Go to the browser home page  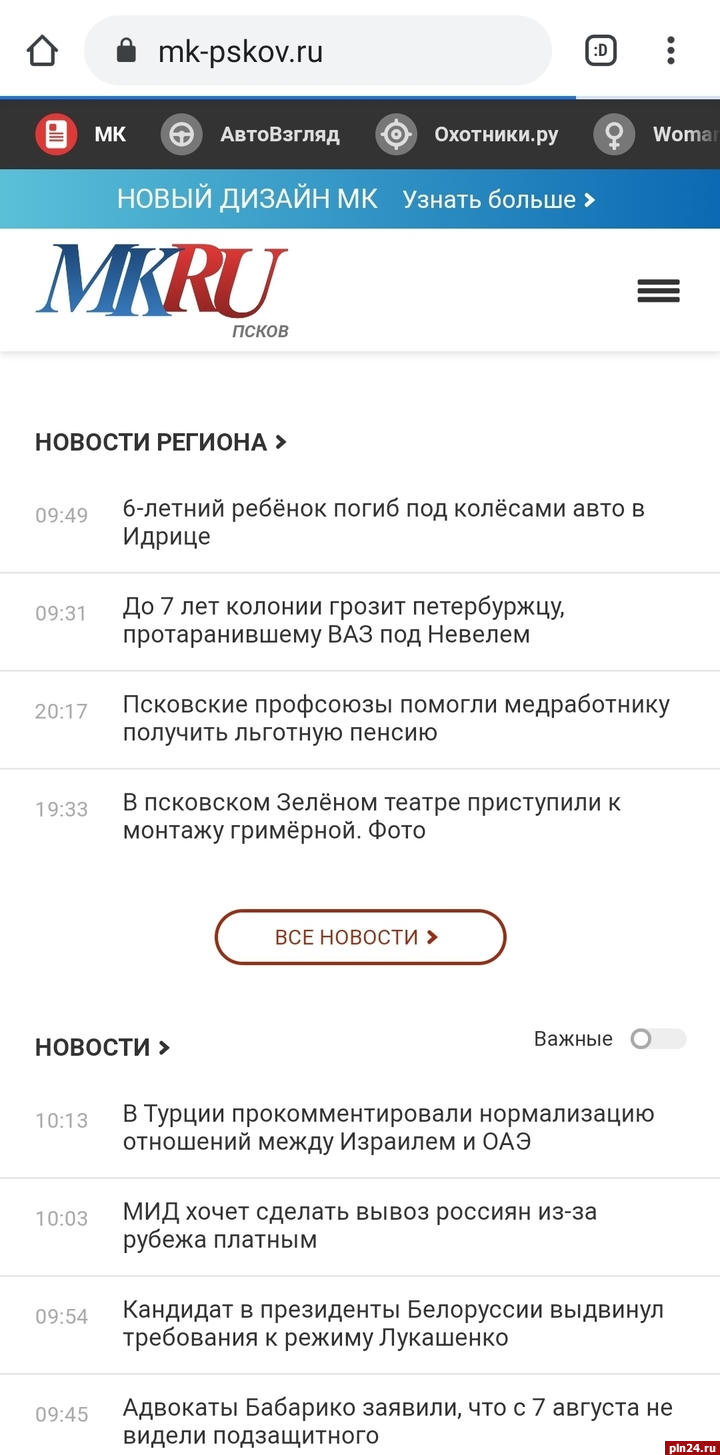pyautogui.click(x=42, y=51)
